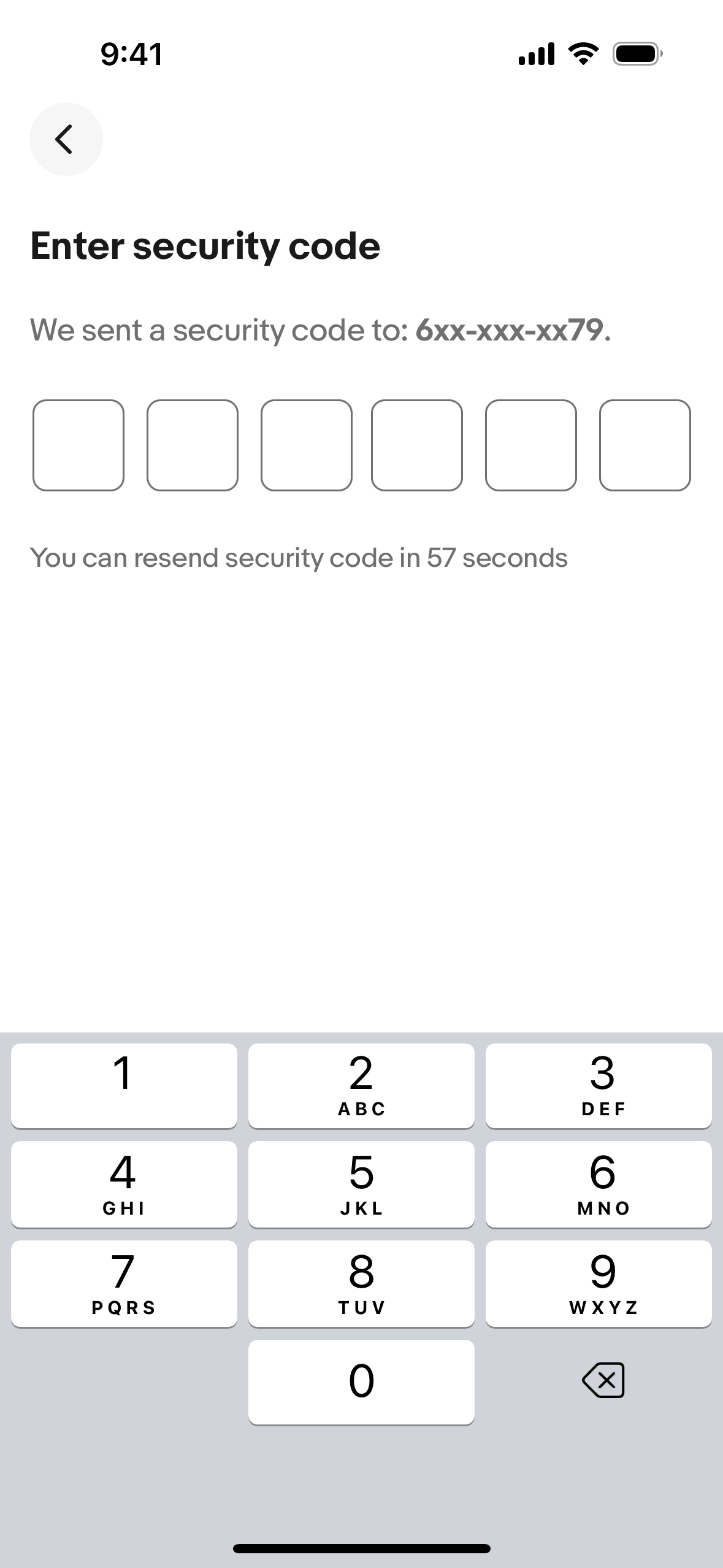Focus the first security code box
The height and width of the screenshot is (1568, 723).
click(x=78, y=445)
